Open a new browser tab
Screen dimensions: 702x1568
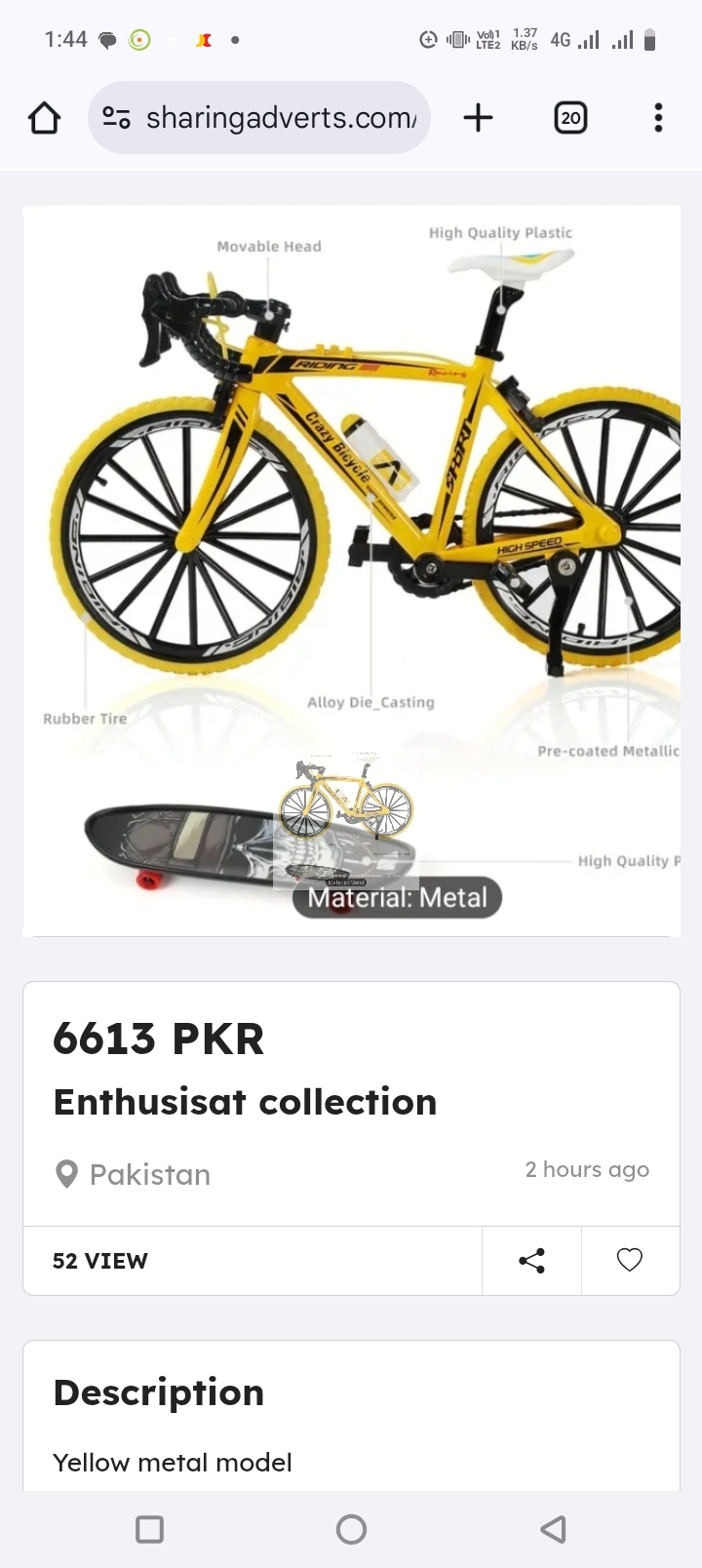coord(478,118)
